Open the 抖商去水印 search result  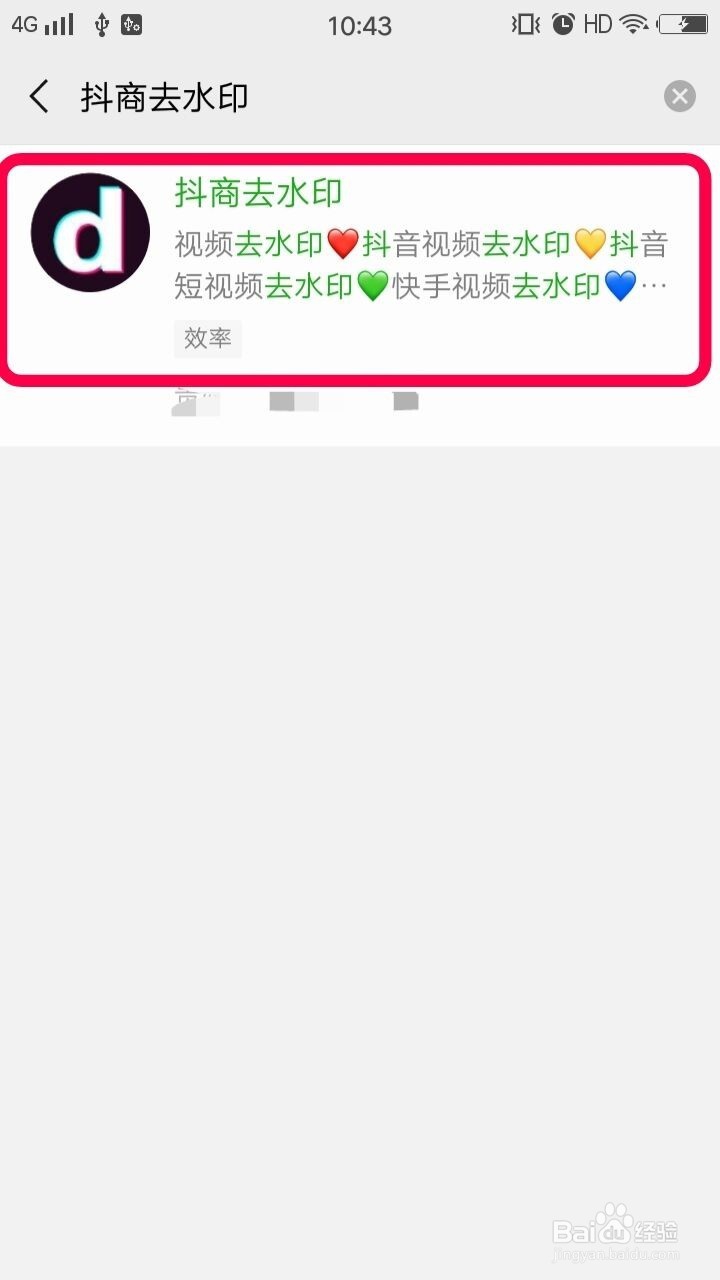pyautogui.click(x=360, y=265)
